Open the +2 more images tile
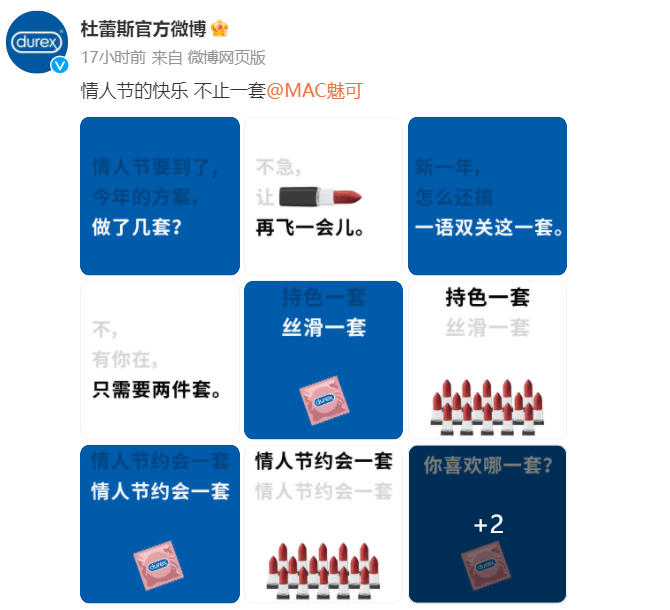The height and width of the screenshot is (610, 670). [x=487, y=524]
